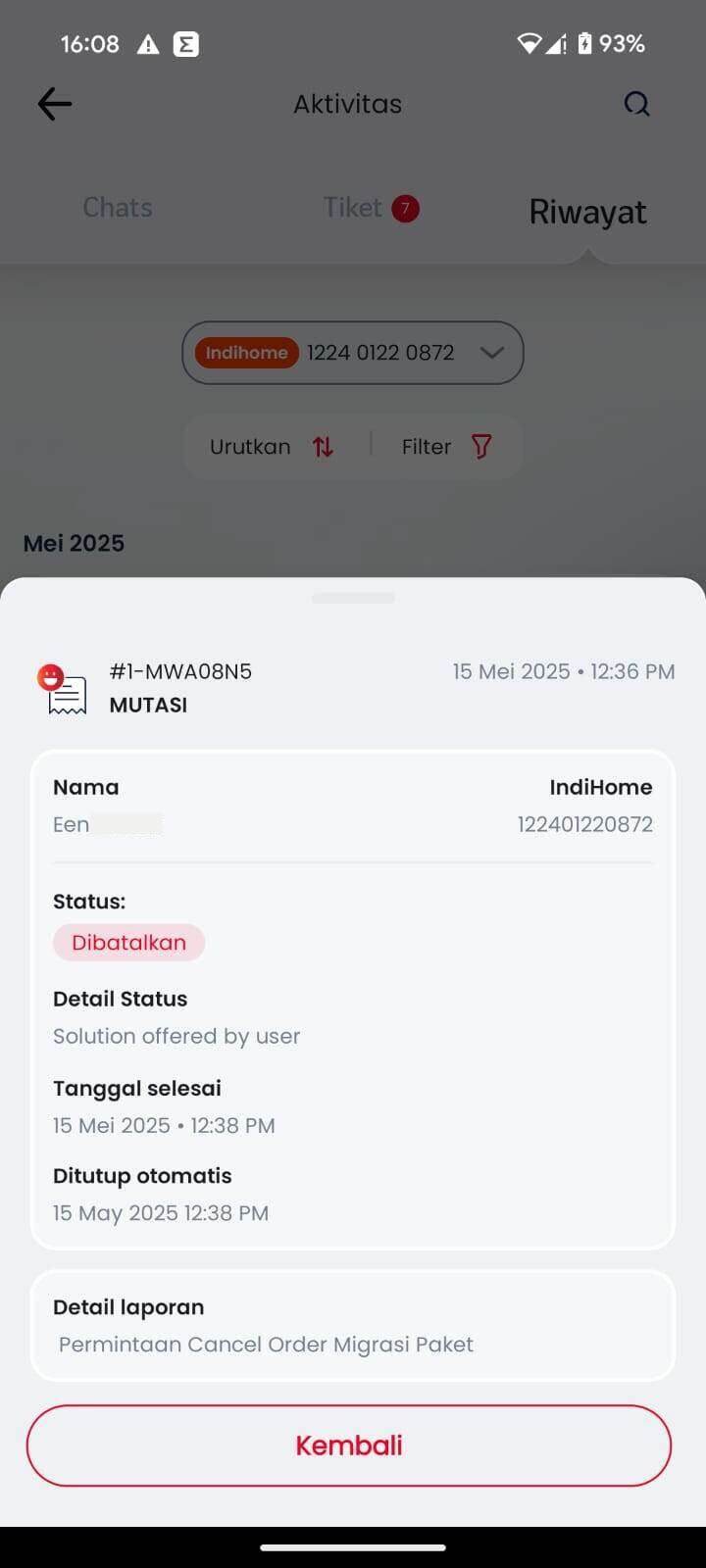This screenshot has width=706, height=1568.
Task: Expand the Indihome account number dropdown
Action: [x=353, y=353]
